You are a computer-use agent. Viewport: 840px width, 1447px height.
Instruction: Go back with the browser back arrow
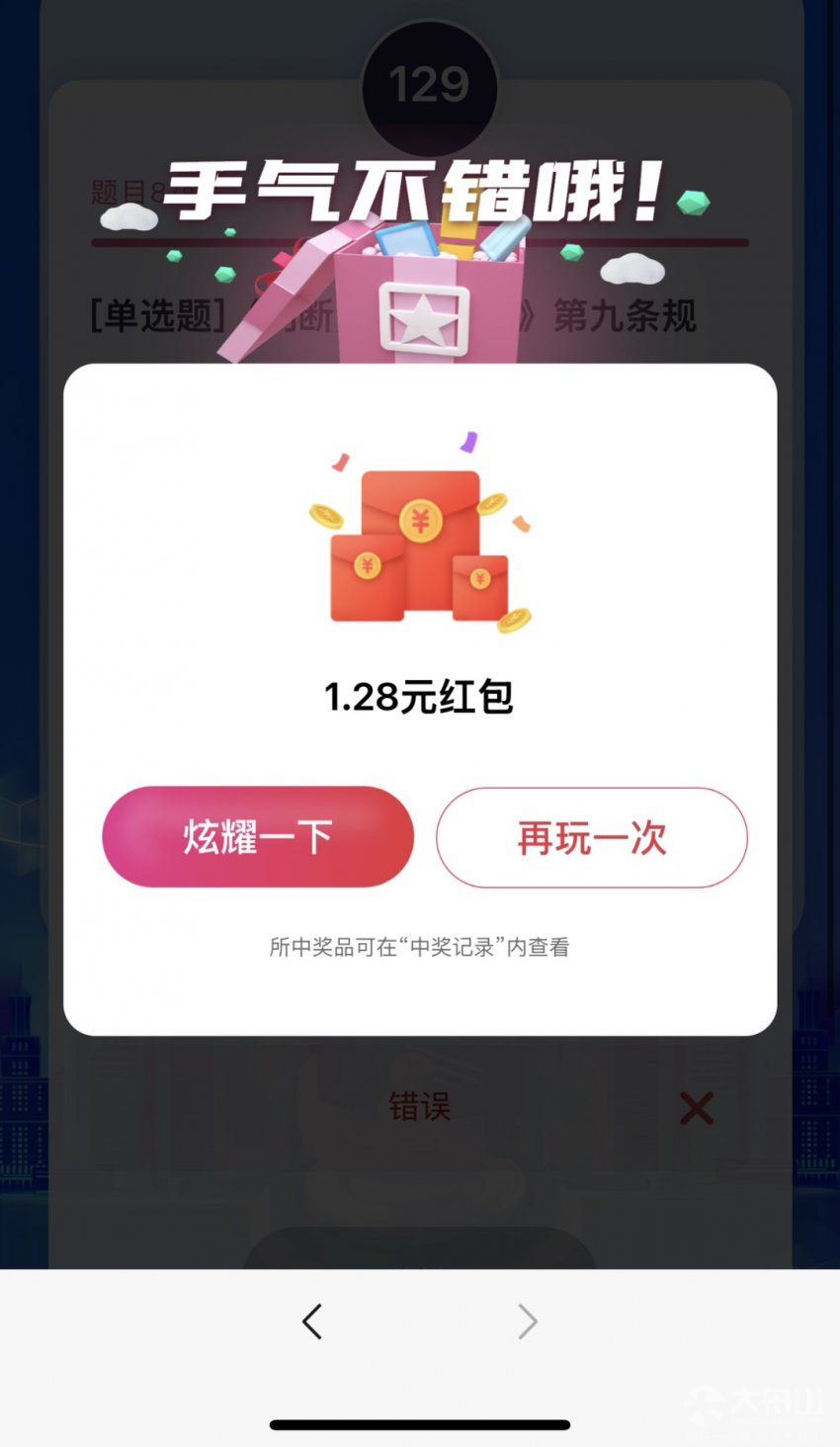pyautogui.click(x=312, y=1321)
